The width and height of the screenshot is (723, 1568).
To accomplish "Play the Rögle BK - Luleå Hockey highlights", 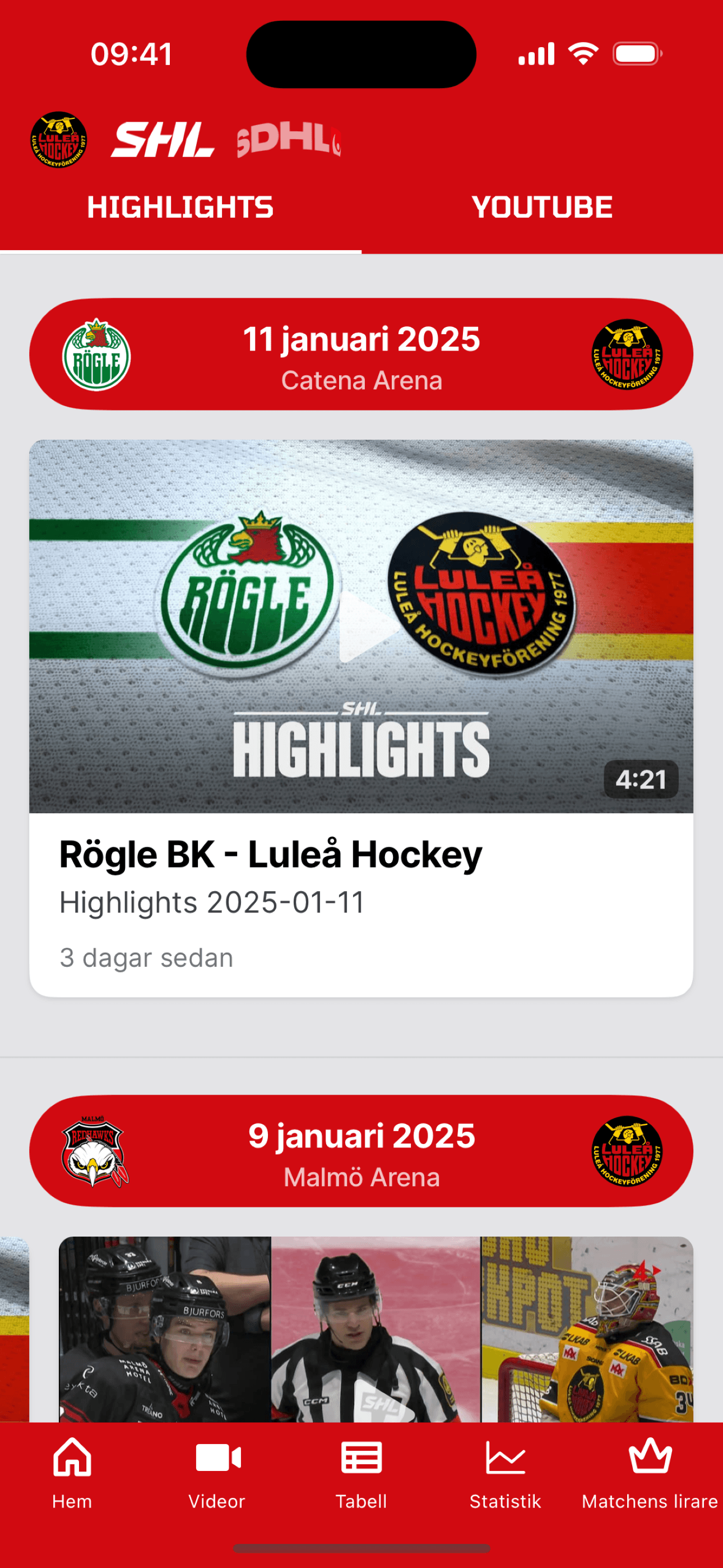I will pyautogui.click(x=361, y=626).
